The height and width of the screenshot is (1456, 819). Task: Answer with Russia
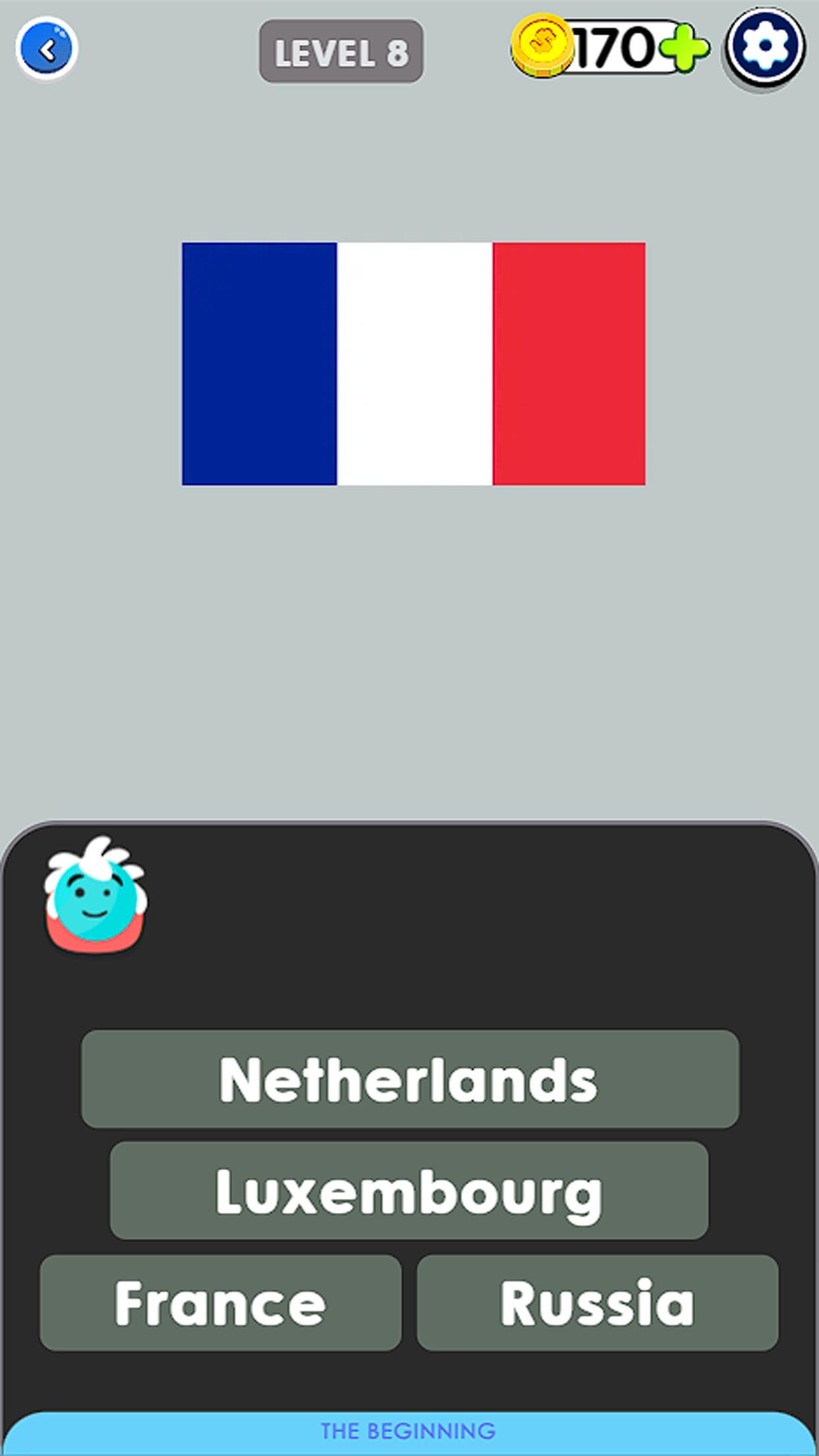[597, 1303]
